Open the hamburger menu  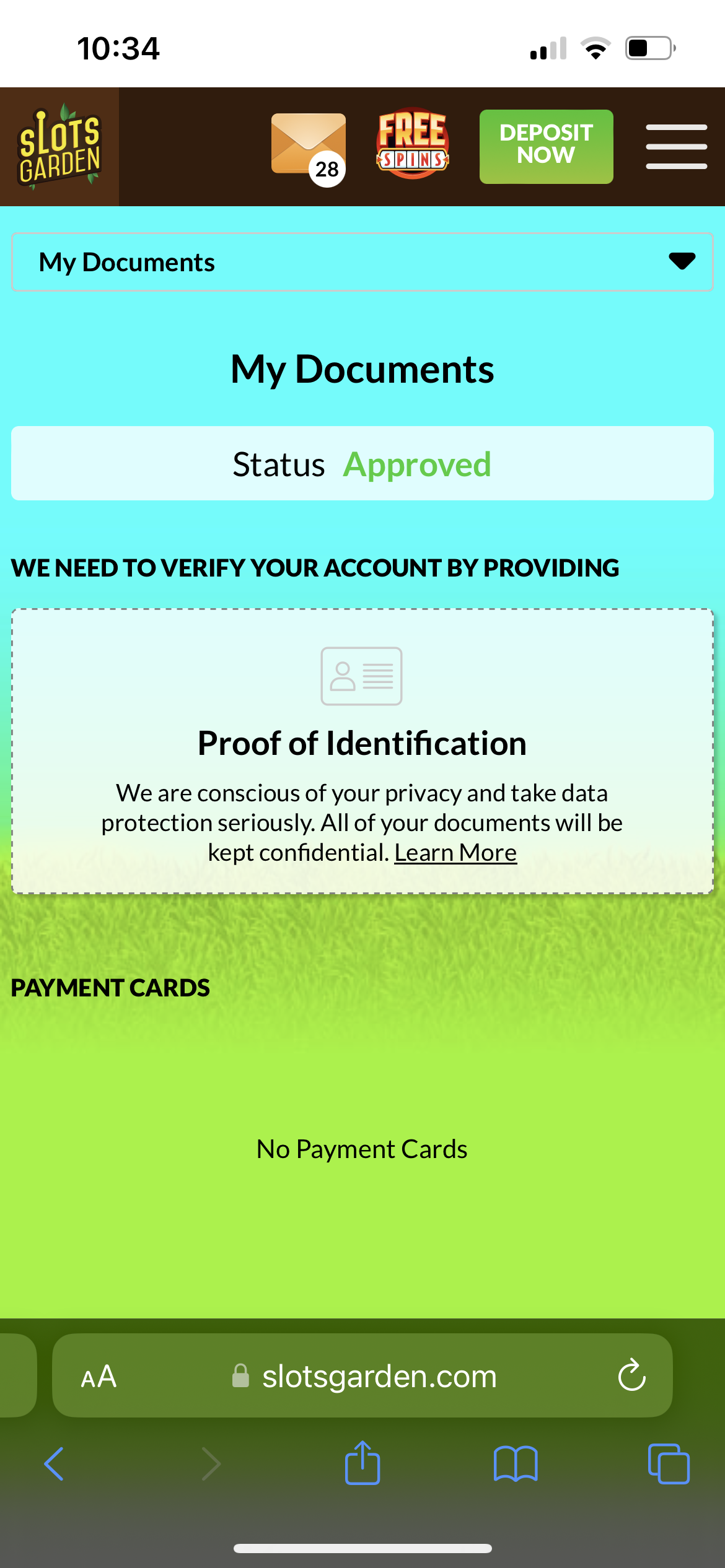click(x=676, y=147)
